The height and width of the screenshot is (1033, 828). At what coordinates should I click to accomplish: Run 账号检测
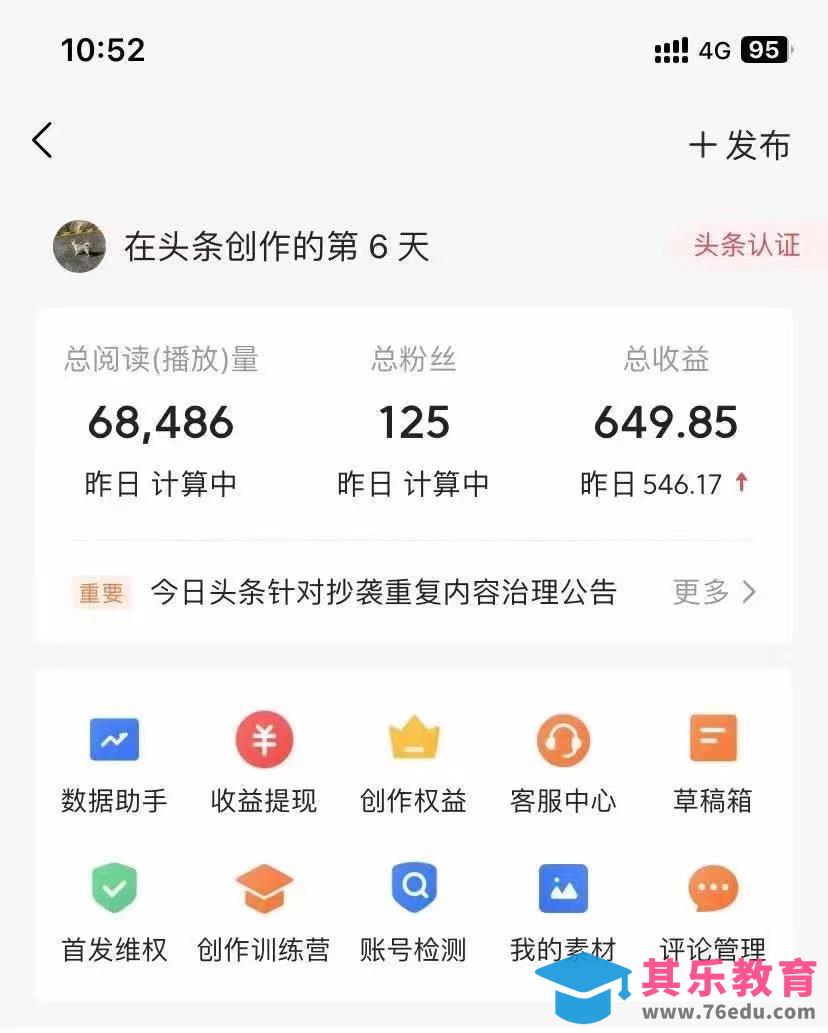pos(413,912)
